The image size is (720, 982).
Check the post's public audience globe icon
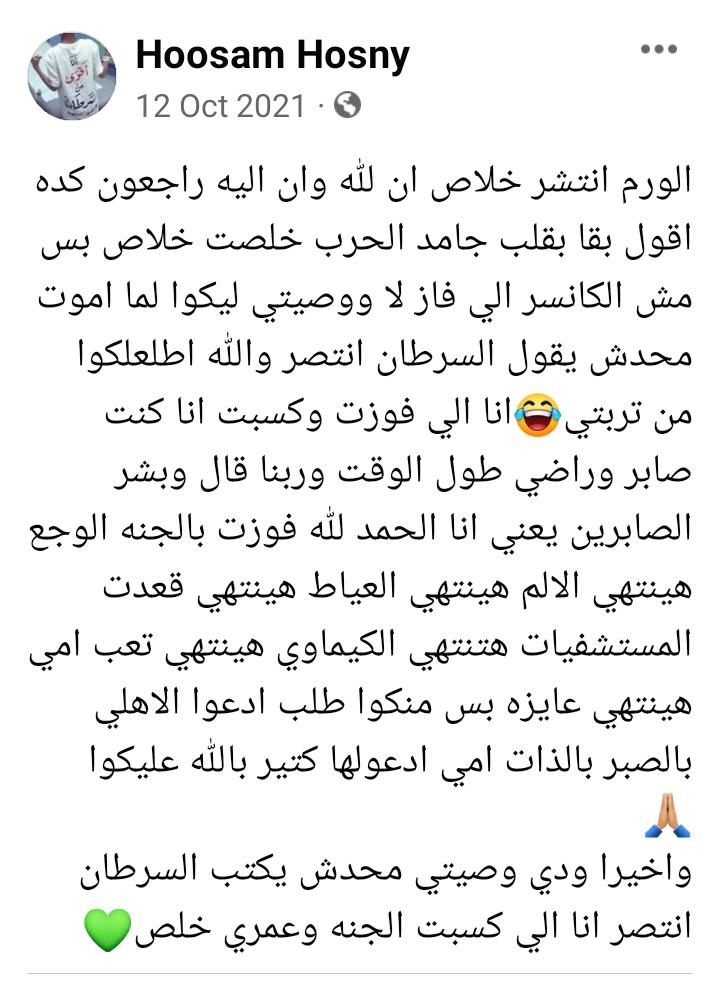point(347,106)
